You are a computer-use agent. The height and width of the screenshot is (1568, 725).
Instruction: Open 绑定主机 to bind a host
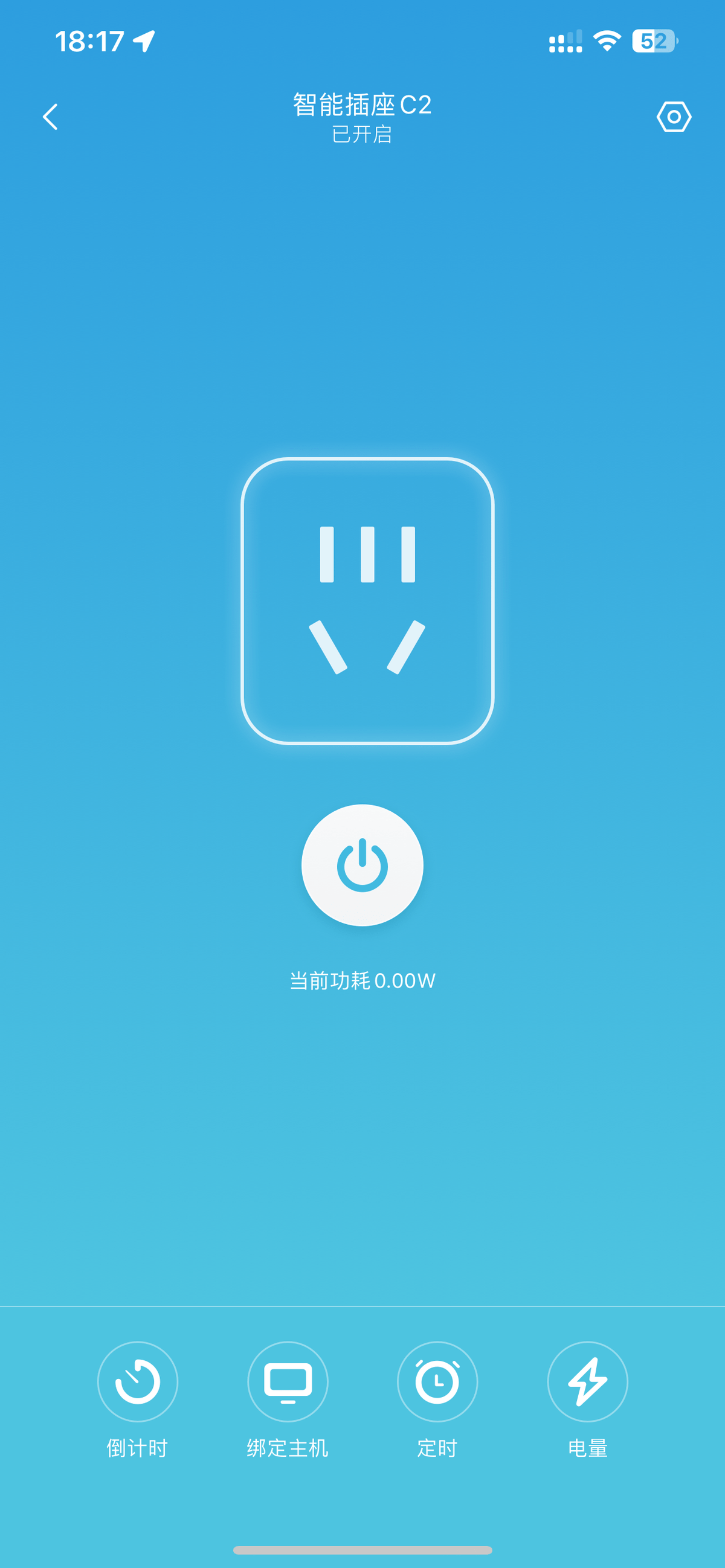(x=288, y=1381)
